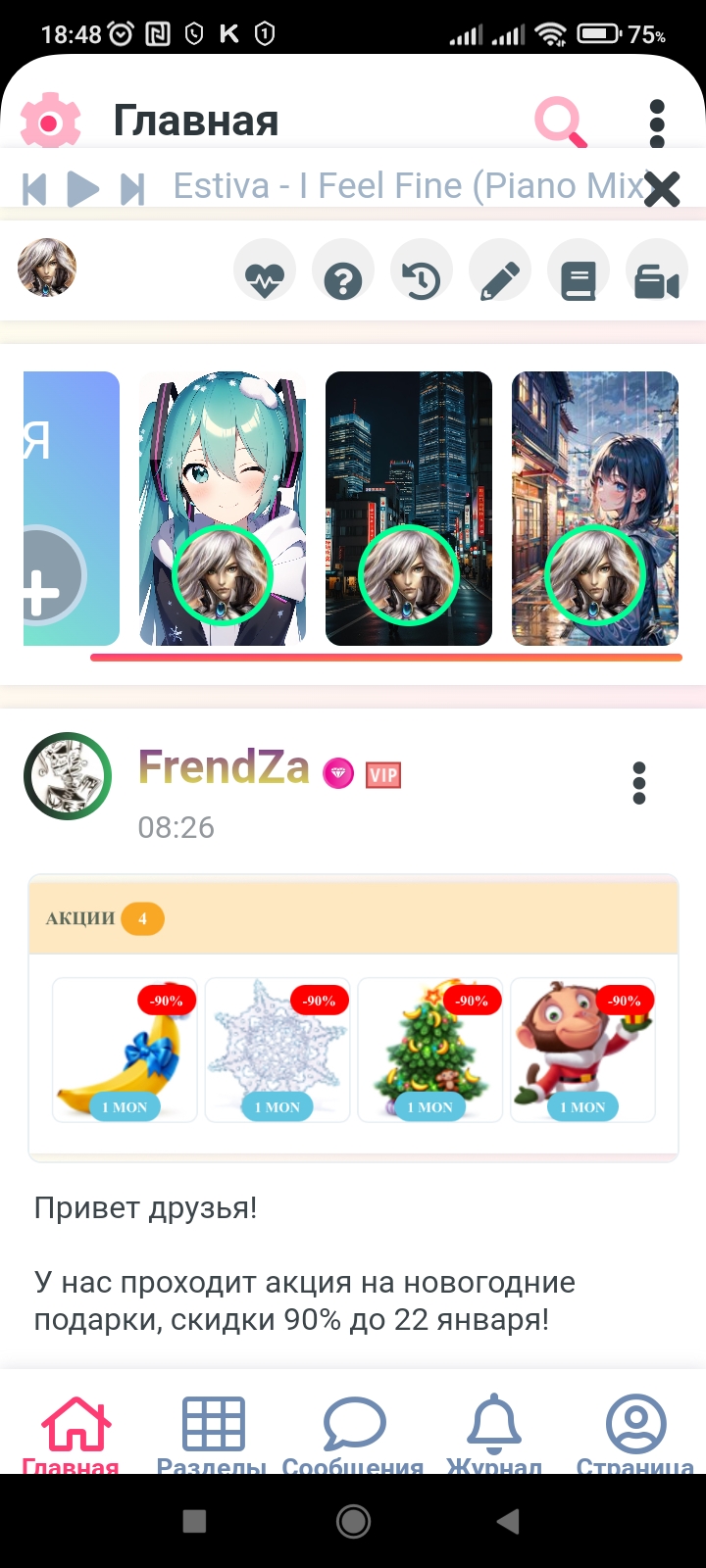Tap the heartbeat activity icon
706x1568 pixels.
pyautogui.click(x=265, y=271)
